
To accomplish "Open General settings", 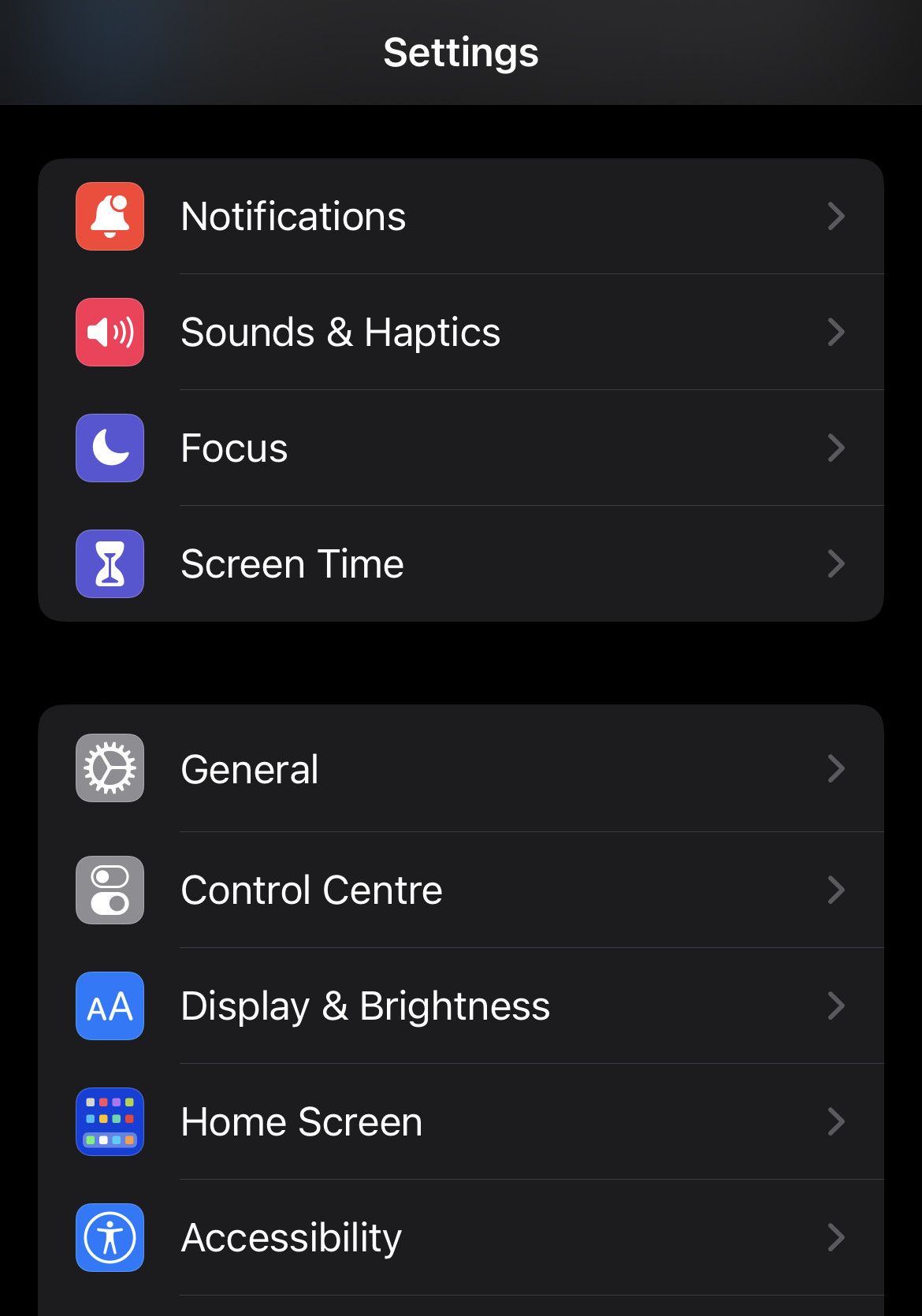I will 460,769.
